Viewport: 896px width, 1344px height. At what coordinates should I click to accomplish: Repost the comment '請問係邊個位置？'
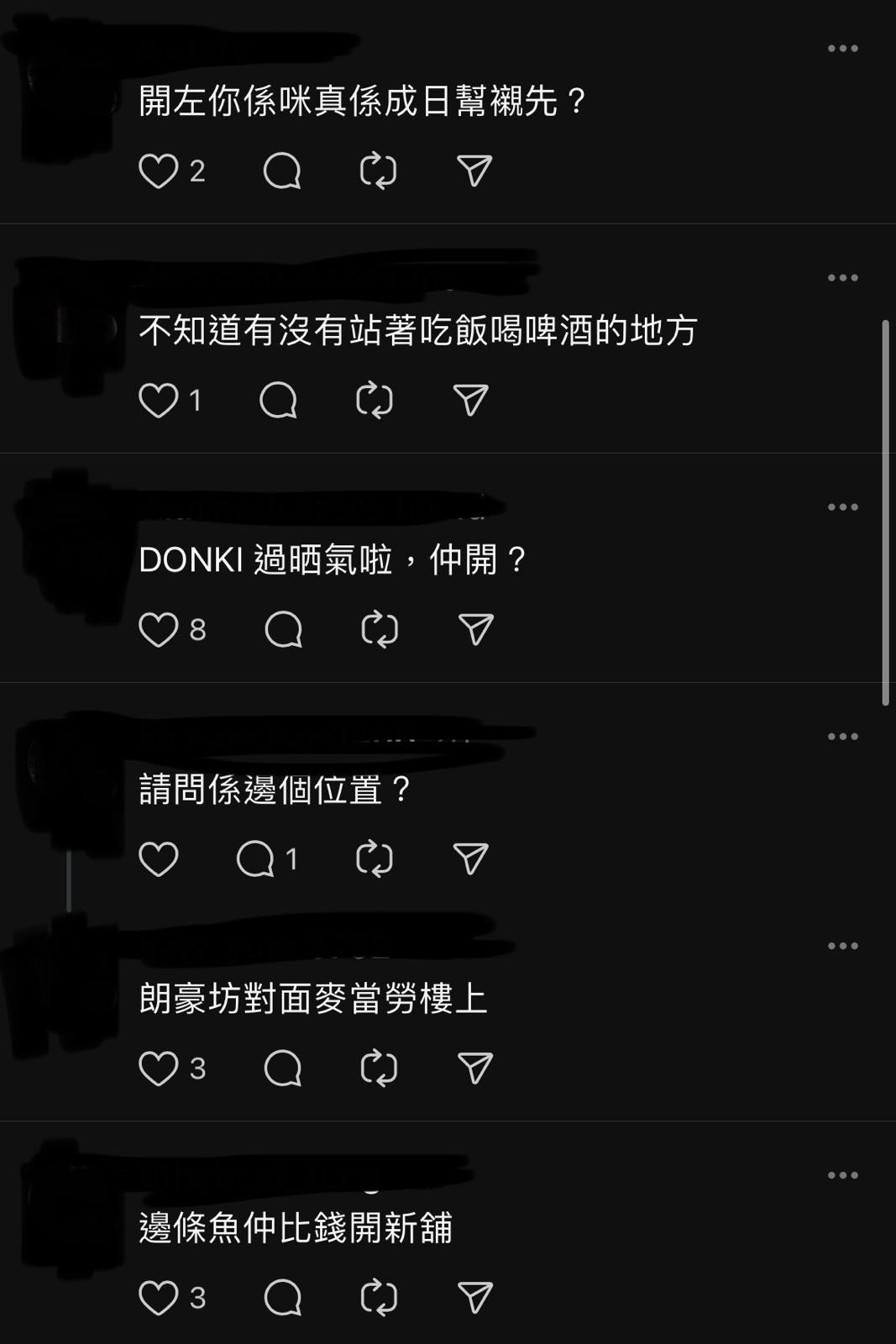tap(375, 859)
